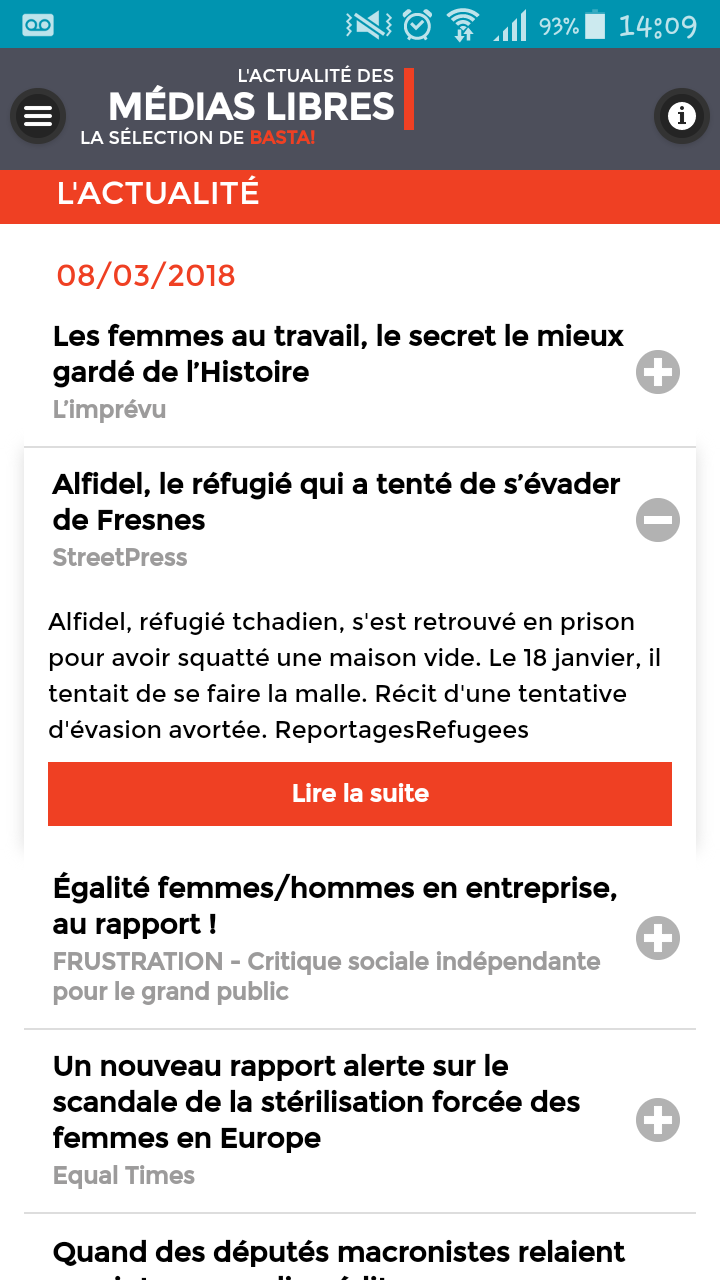
Task: Expand Égalité femmes/hommes en entreprise article
Action: [658, 938]
